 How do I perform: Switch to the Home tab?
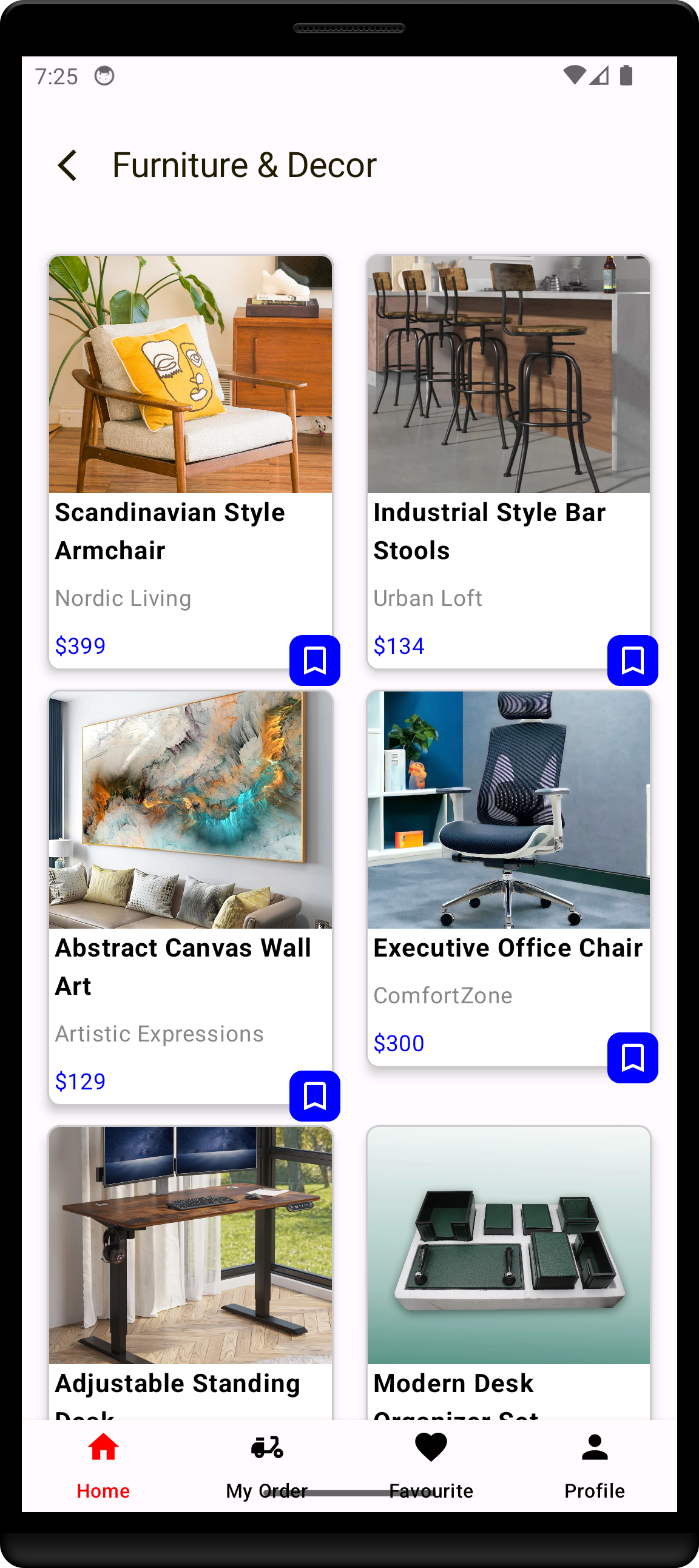pyautogui.click(x=103, y=1464)
